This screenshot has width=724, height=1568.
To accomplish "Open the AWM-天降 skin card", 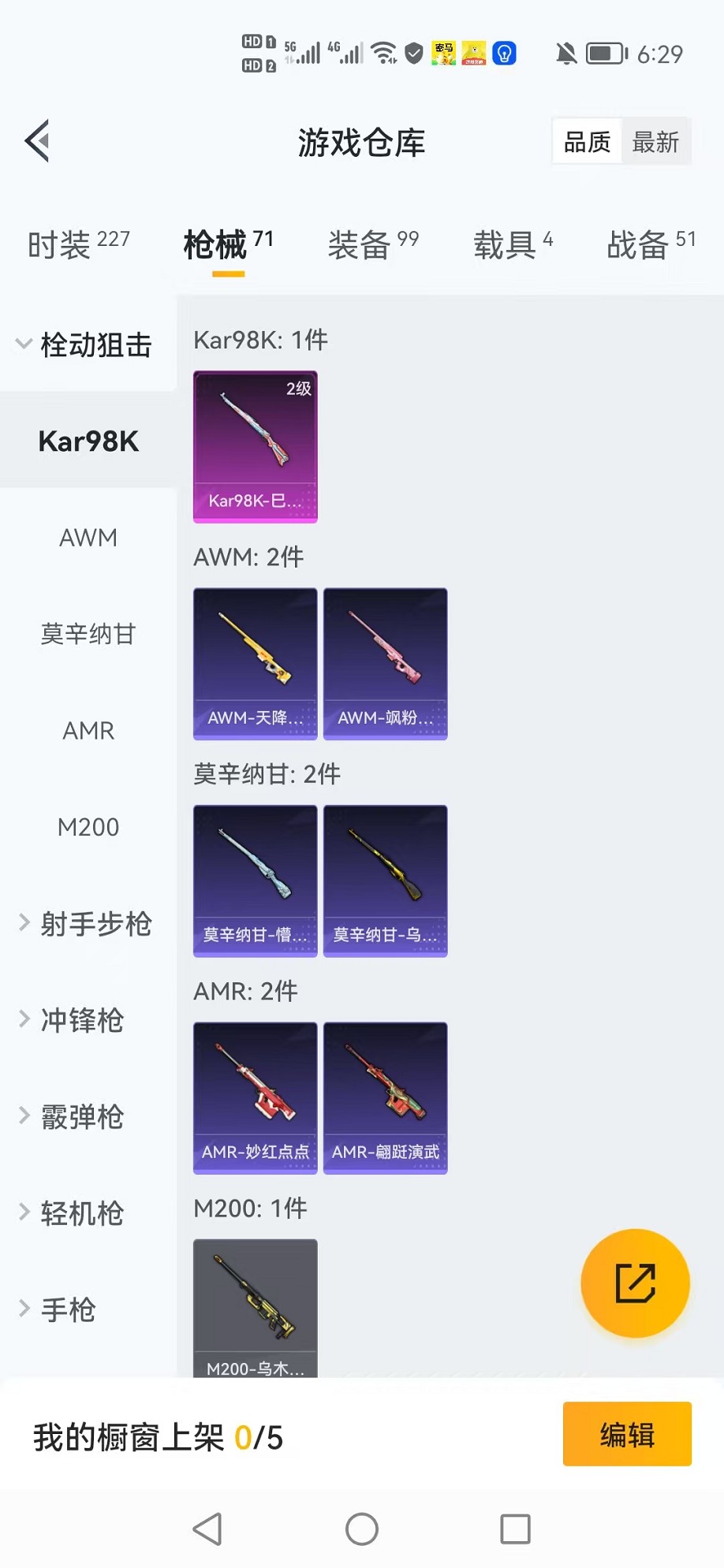I will coord(255,663).
